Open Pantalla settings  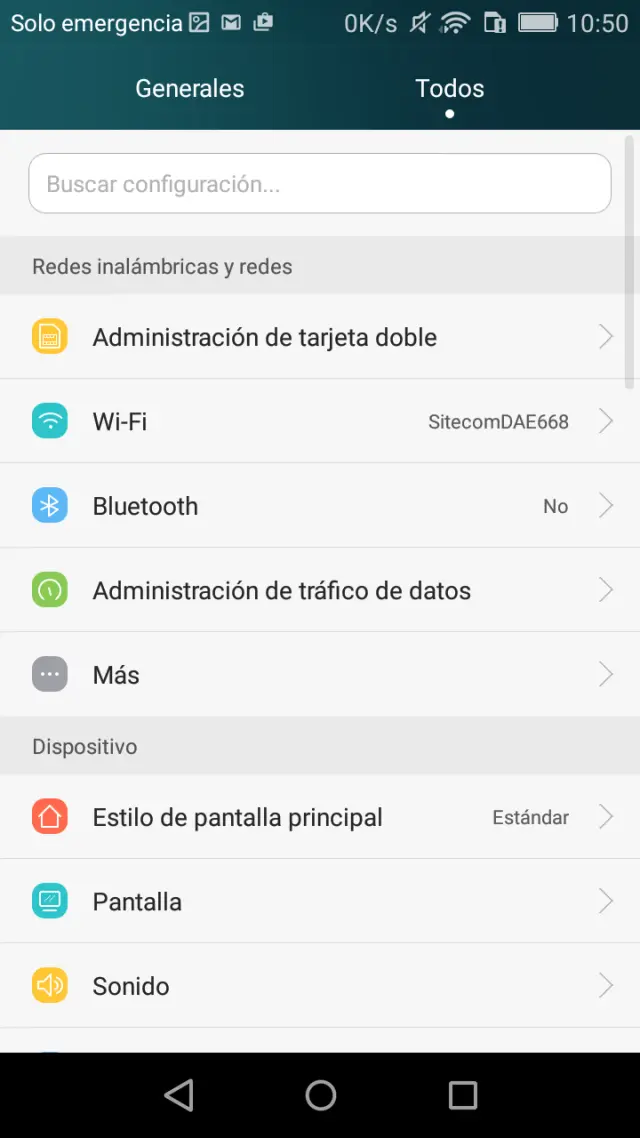(320, 901)
